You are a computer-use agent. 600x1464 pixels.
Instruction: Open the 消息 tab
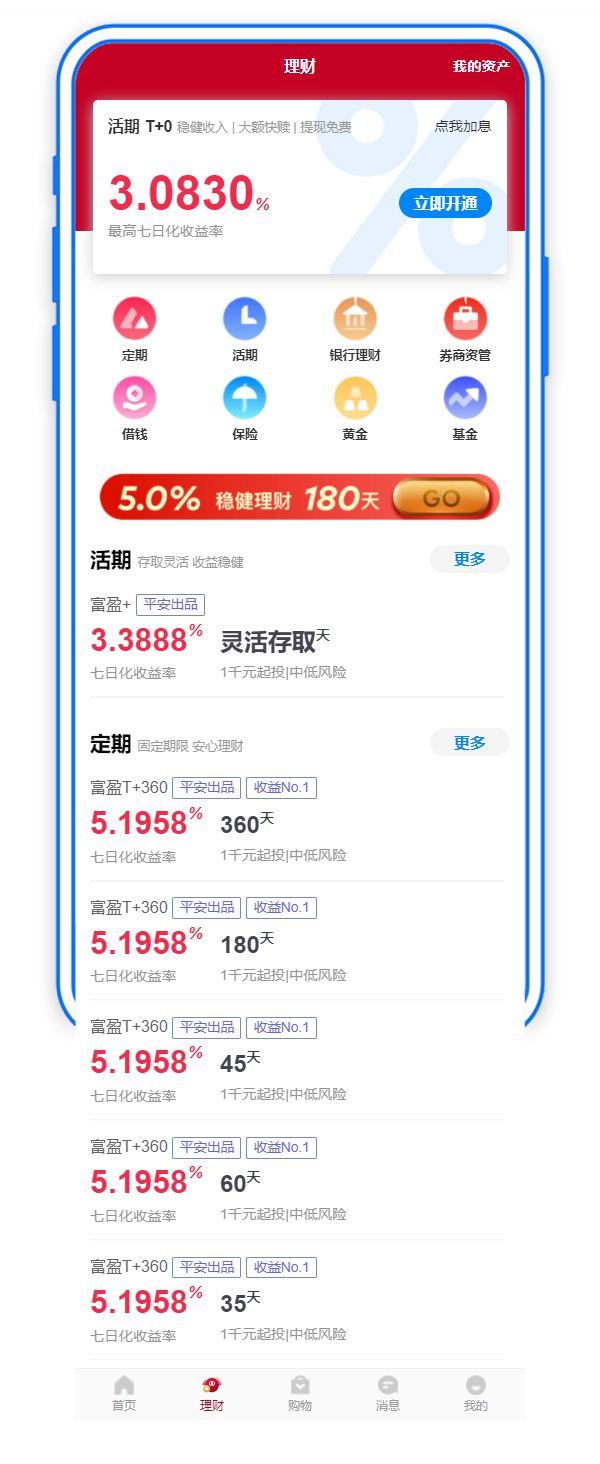click(388, 1392)
